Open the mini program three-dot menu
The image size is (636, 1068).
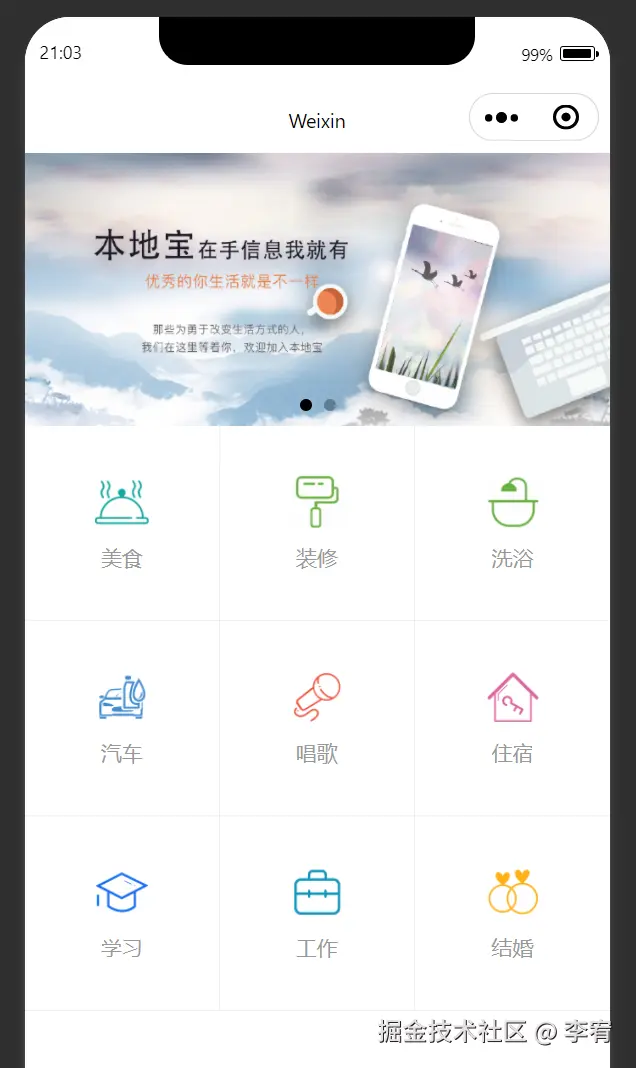click(501, 118)
